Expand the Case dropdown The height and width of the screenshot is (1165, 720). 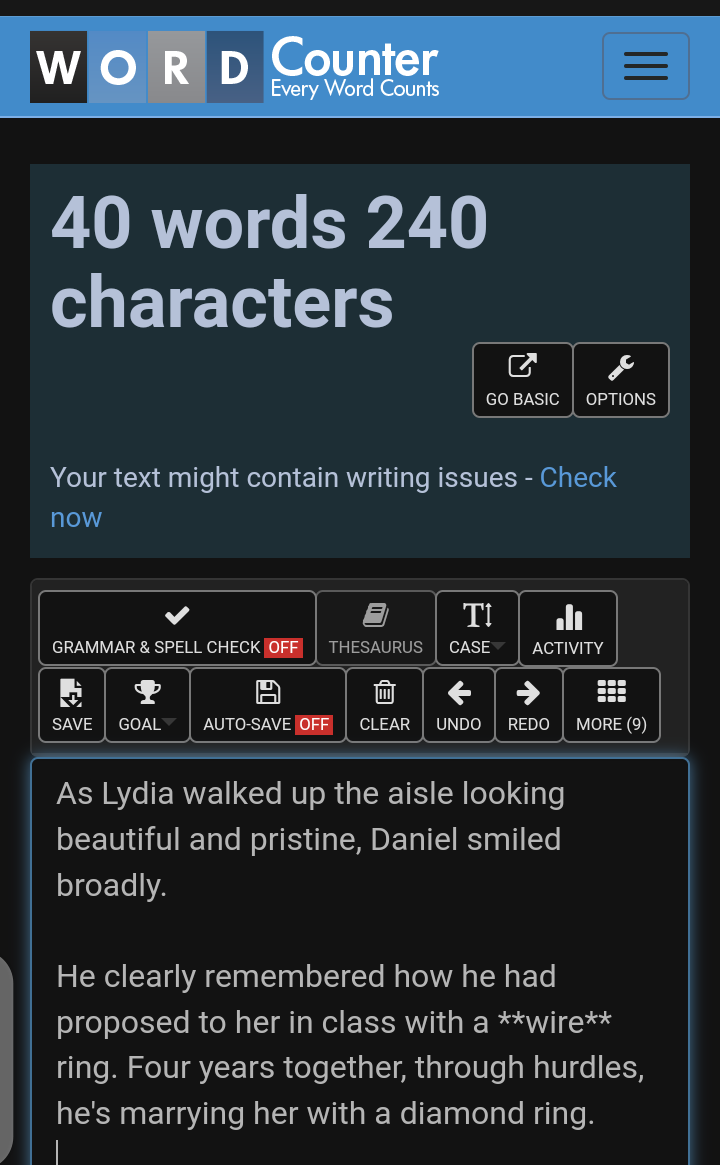click(477, 628)
